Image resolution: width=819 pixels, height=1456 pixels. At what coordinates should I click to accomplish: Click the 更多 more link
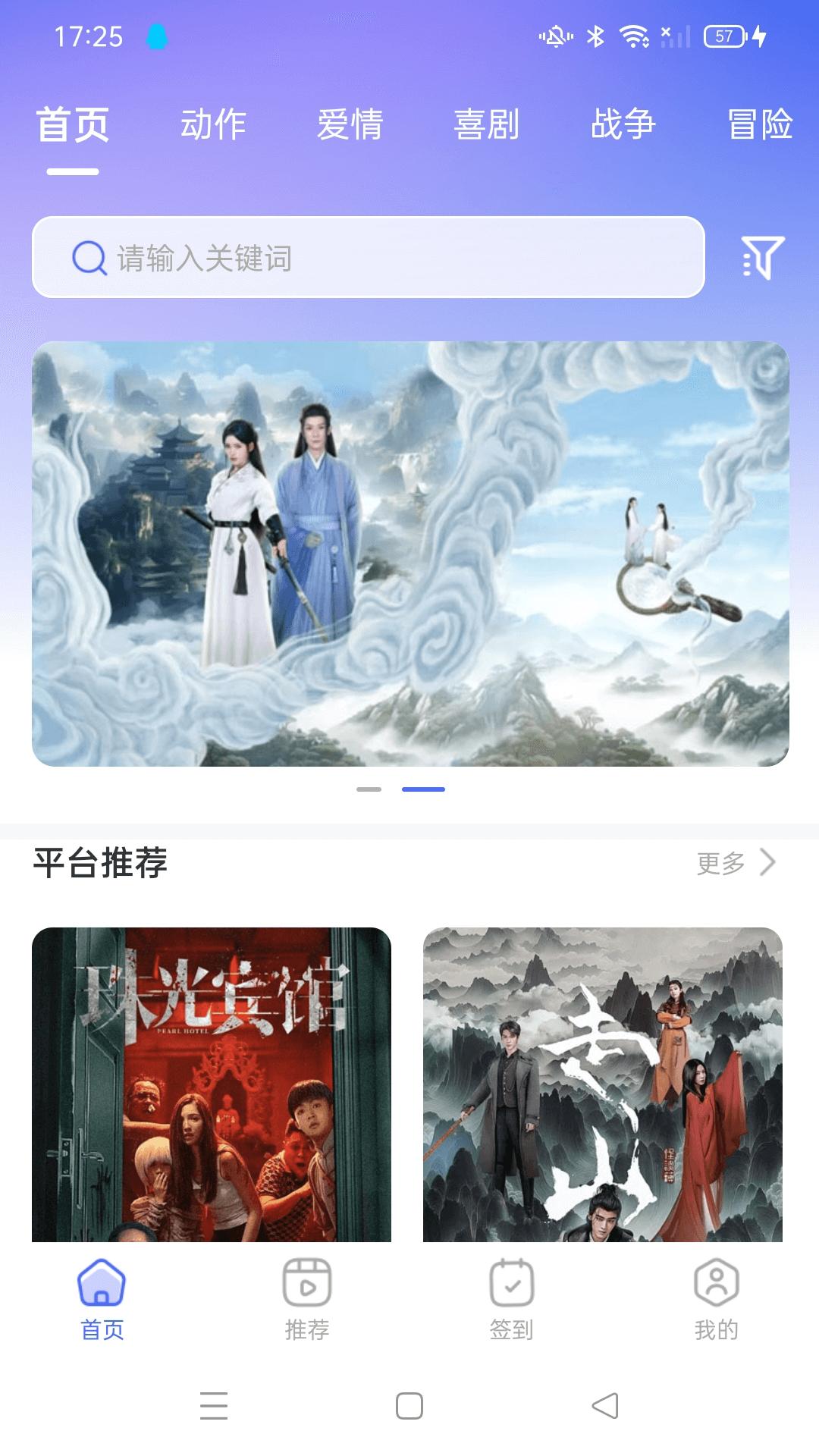[x=720, y=863]
